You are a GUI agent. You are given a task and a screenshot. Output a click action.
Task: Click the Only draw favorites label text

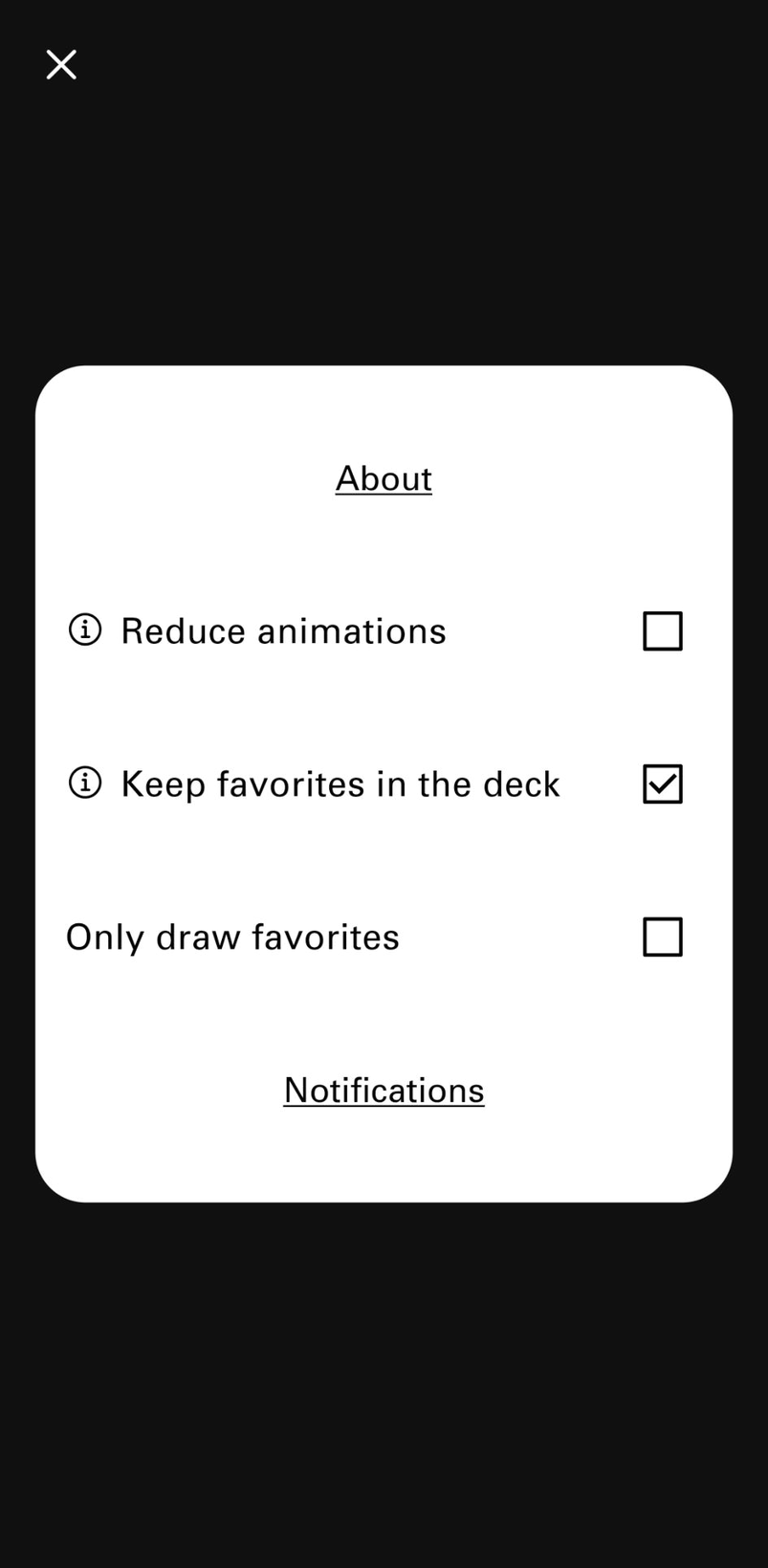click(x=231, y=937)
